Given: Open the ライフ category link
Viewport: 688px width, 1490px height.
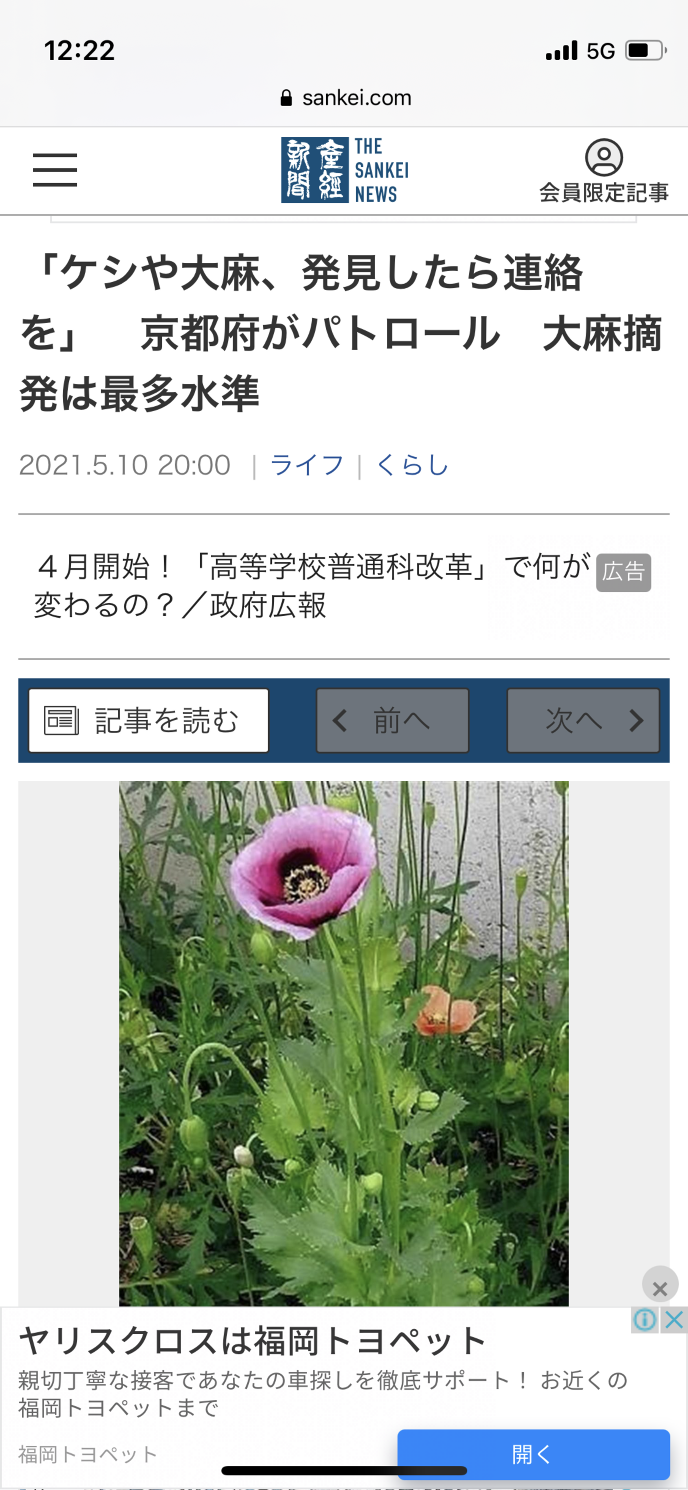Looking at the screenshot, I should [307, 465].
